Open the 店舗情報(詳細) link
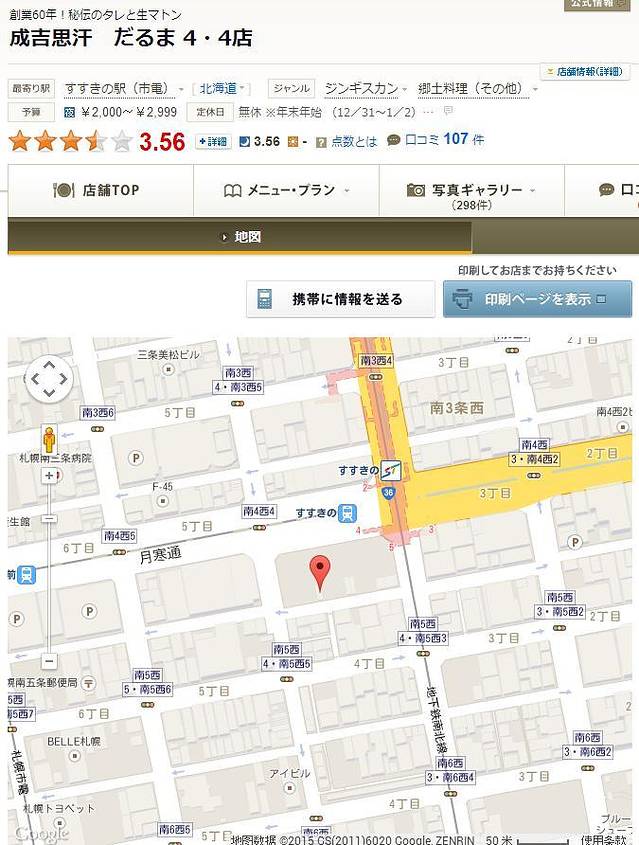Viewport: 639px width, 845px height. pyautogui.click(x=588, y=72)
